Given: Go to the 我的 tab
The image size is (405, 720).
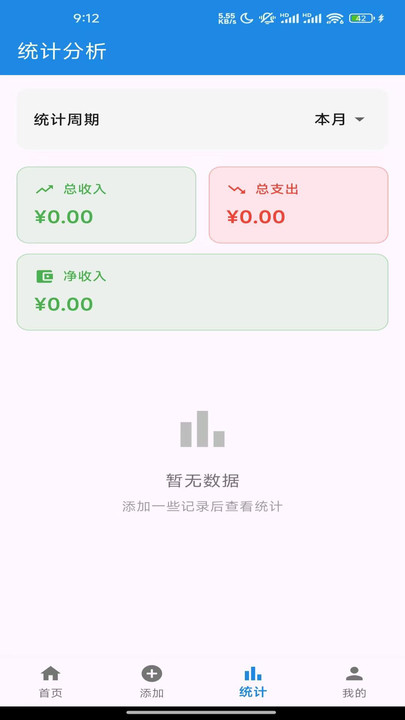Looking at the screenshot, I should click(354, 682).
